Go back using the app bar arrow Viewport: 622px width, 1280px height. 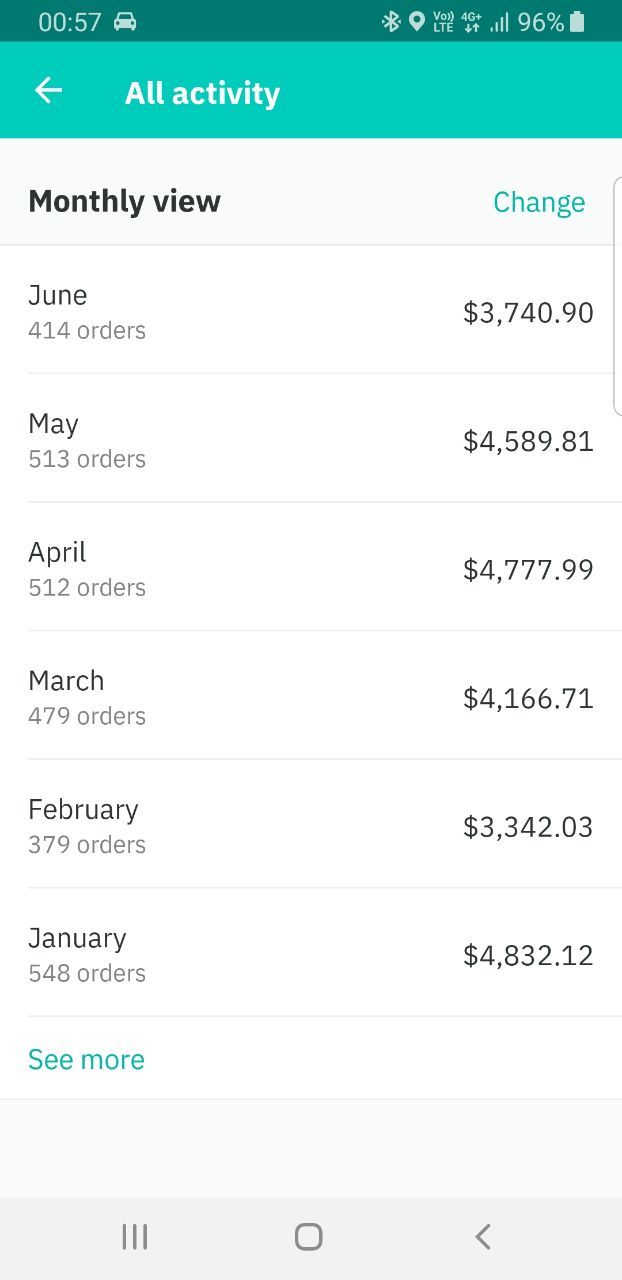pos(48,91)
